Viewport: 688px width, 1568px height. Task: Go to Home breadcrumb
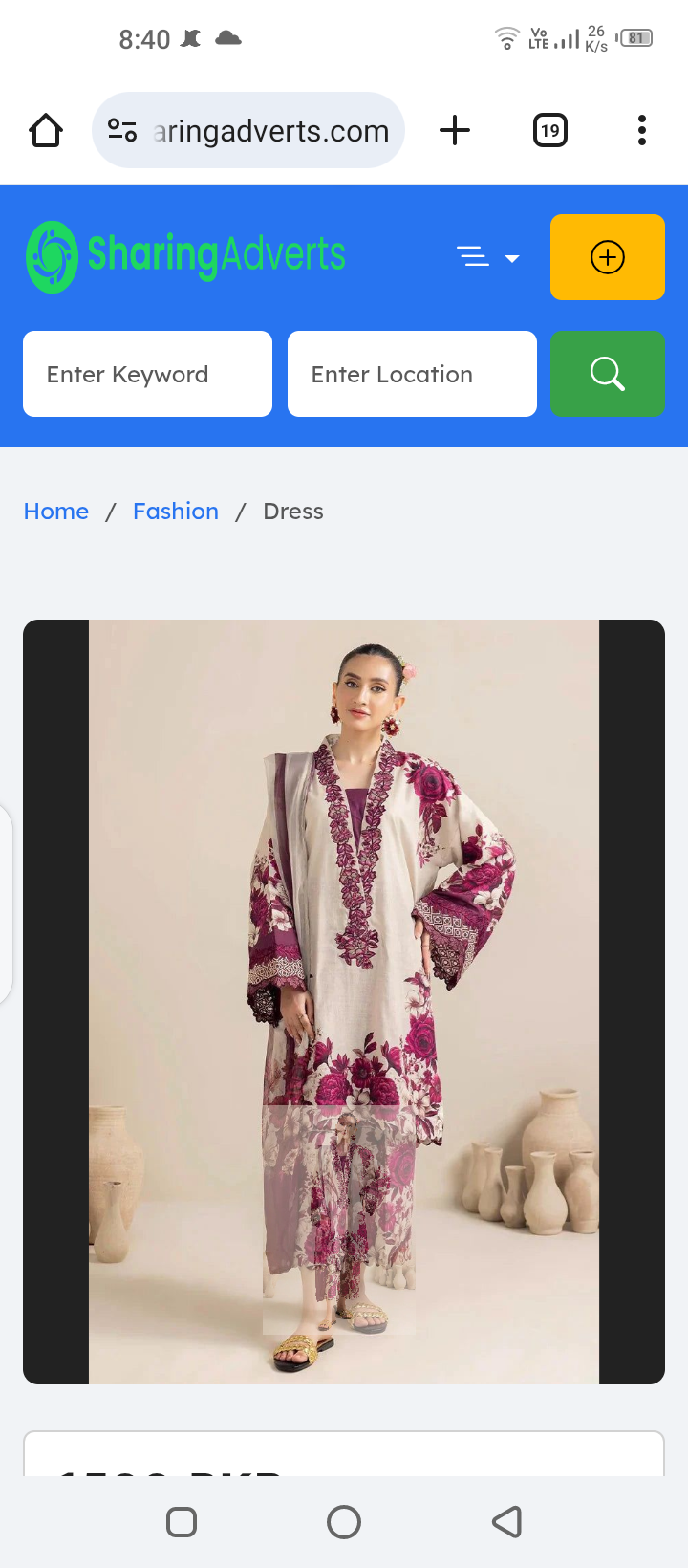[56, 512]
